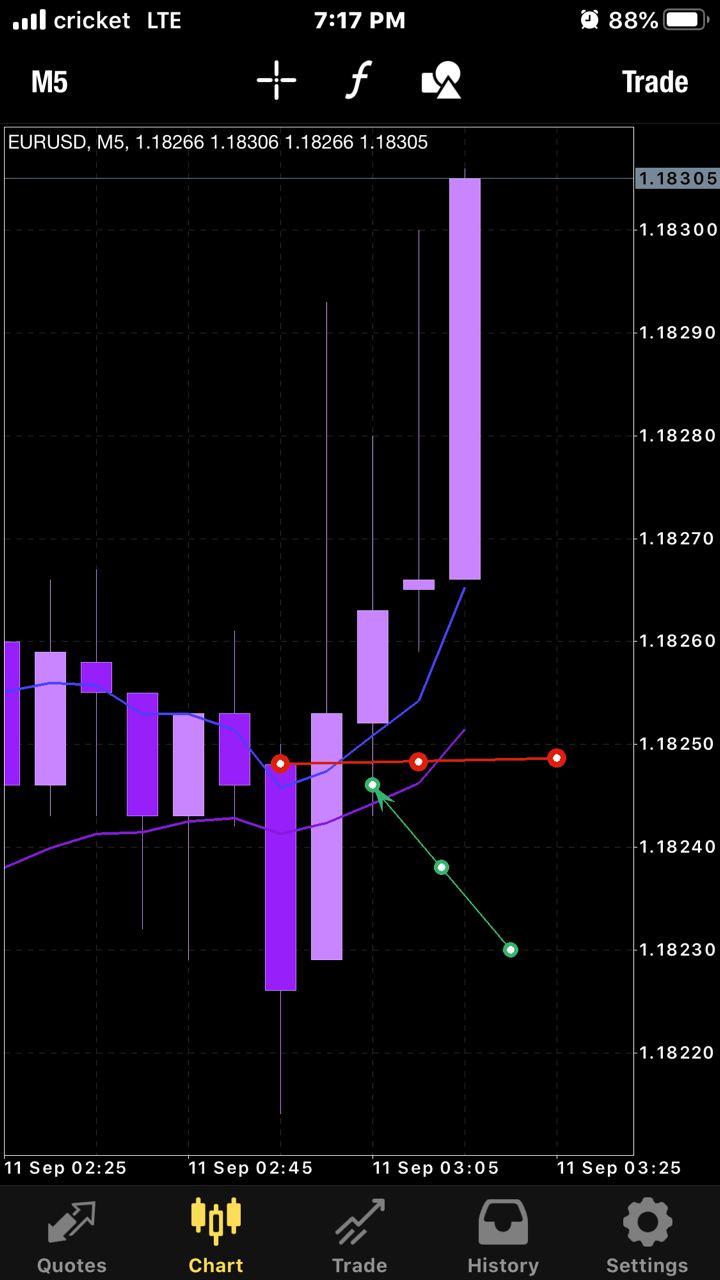Switch to the Quotes tab

click(72, 1236)
